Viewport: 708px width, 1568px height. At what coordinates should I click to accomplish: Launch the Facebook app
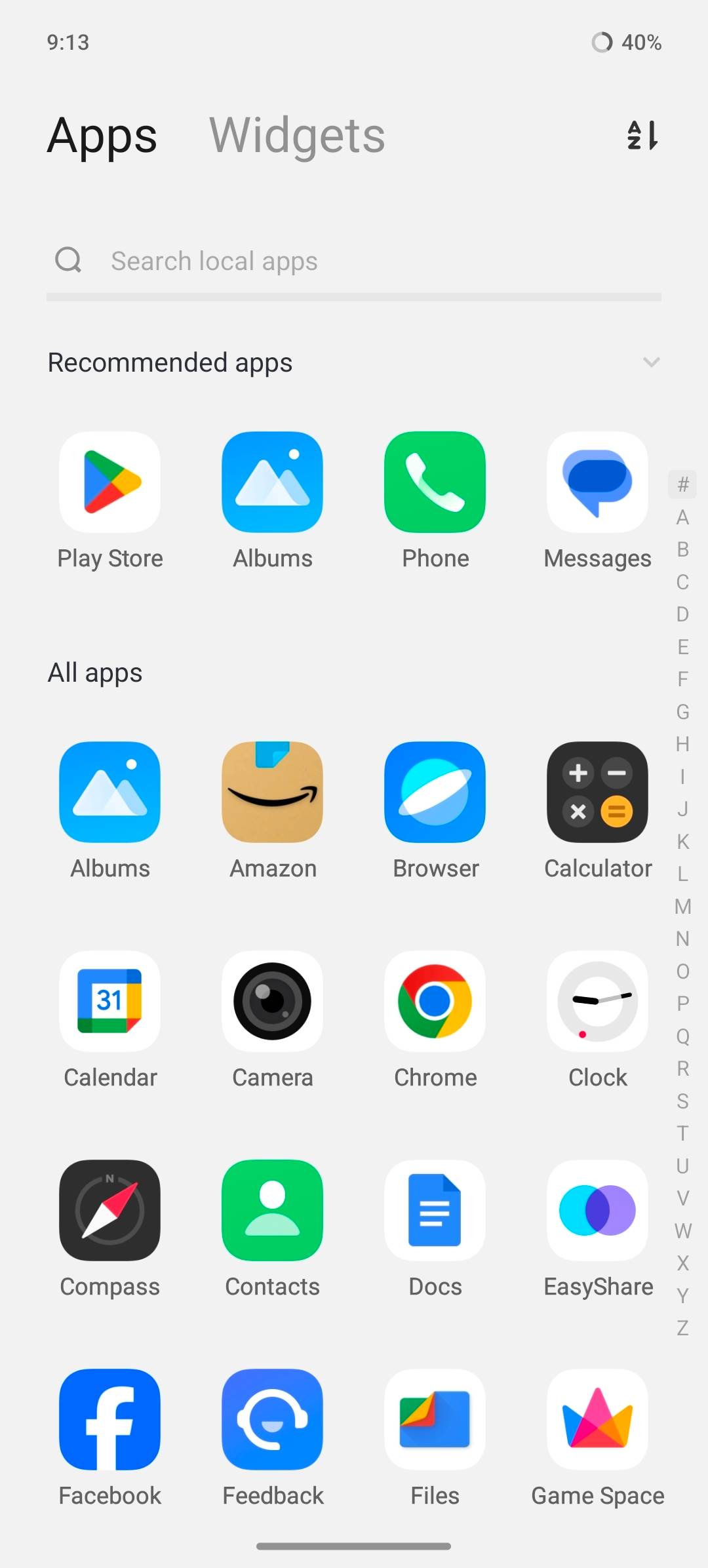tap(110, 1419)
